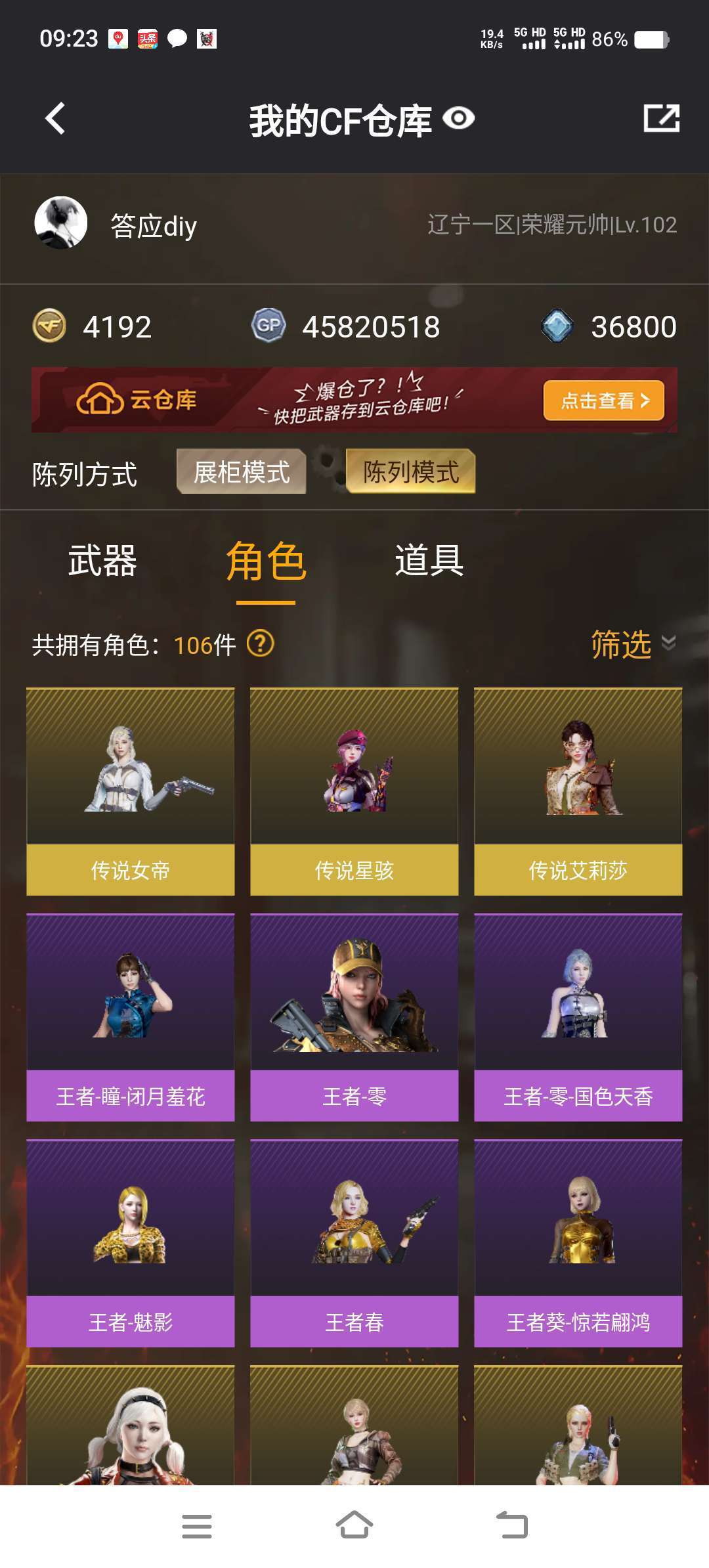Viewport: 709px width, 1568px height.
Task: Open the 传说星骇 character card
Action: point(354,792)
